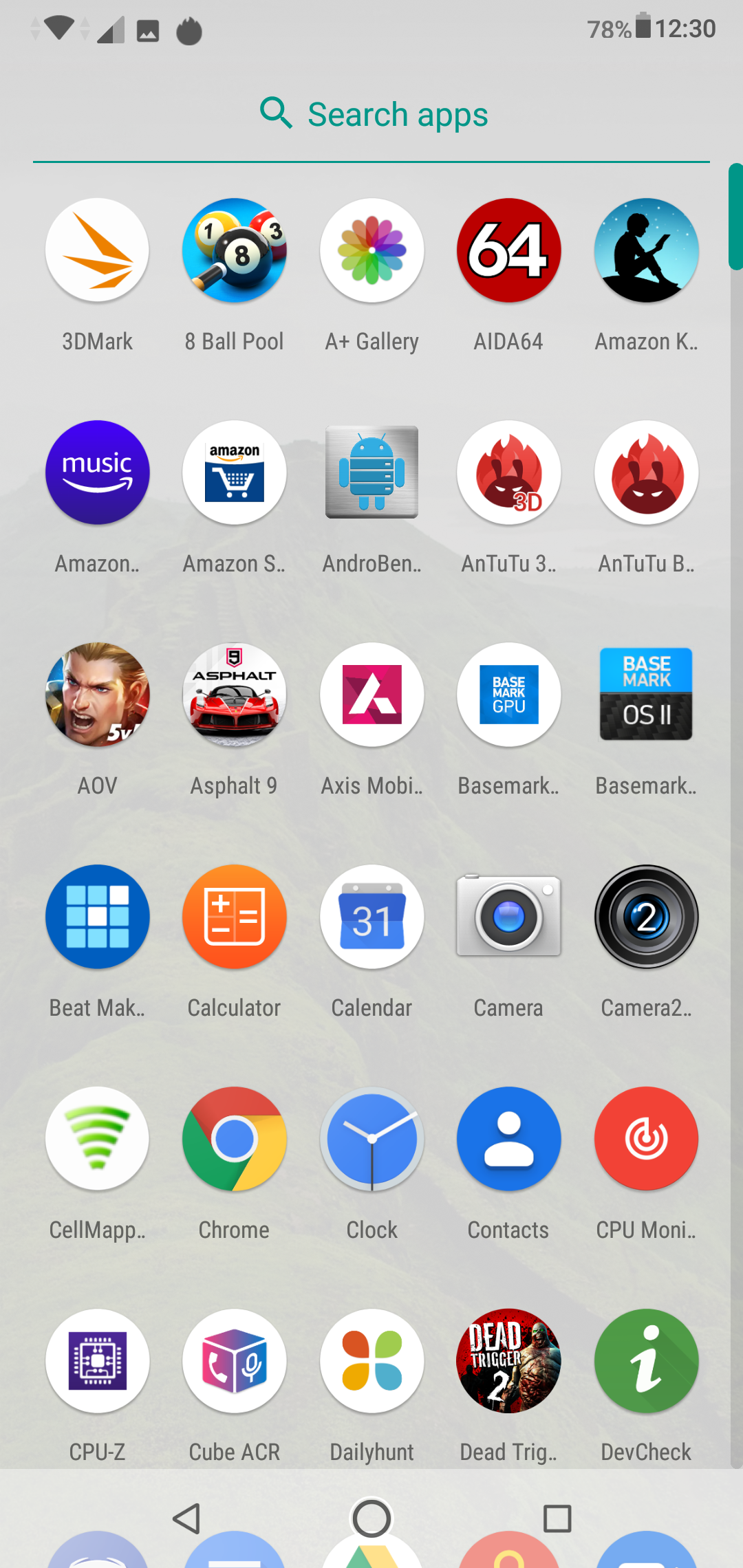Go to the home screen
This screenshot has width=743, height=1568.
[371, 1518]
